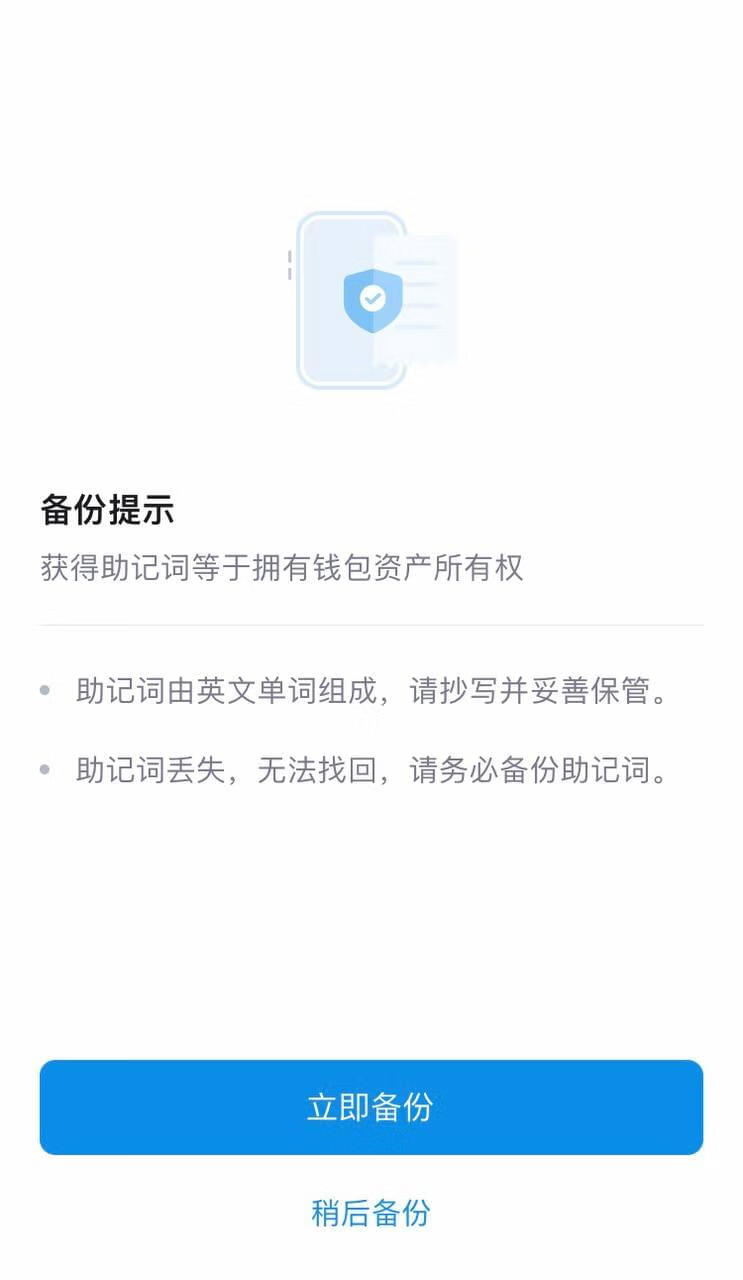This screenshot has height=1280, width=743.
Task: Choose 稍后备份 to back up later
Action: point(371,1213)
